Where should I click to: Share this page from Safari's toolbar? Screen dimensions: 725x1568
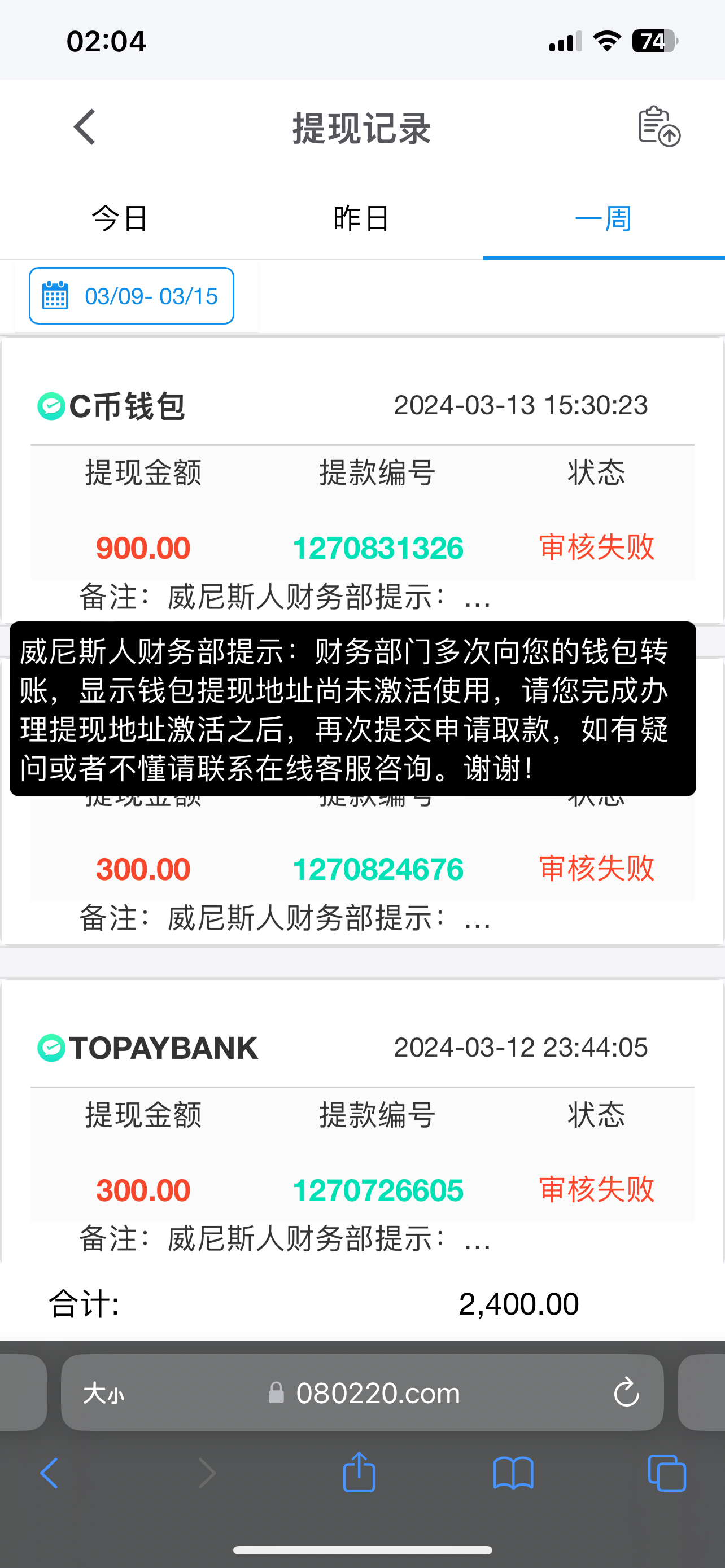tap(359, 1473)
